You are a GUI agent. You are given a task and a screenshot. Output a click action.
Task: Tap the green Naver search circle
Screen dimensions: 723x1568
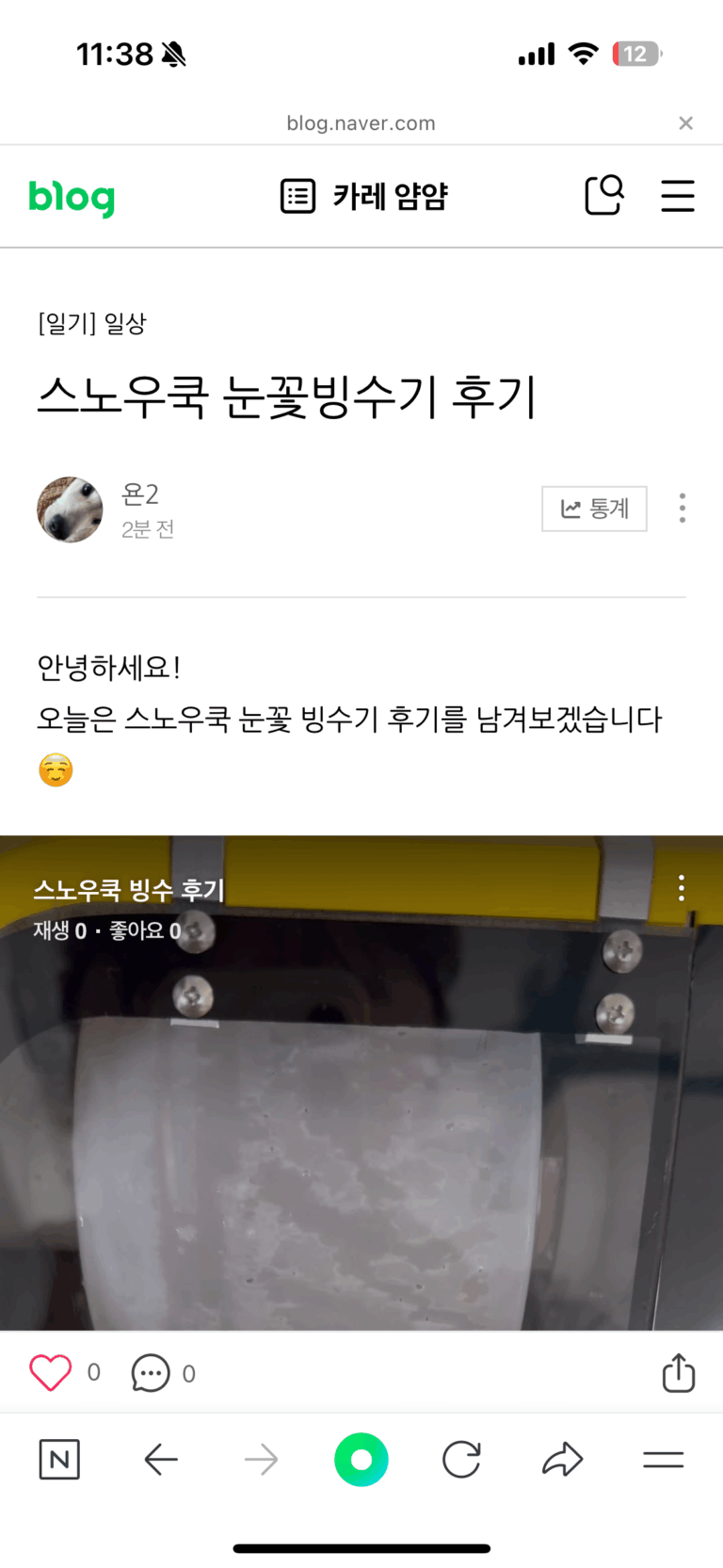361,1460
